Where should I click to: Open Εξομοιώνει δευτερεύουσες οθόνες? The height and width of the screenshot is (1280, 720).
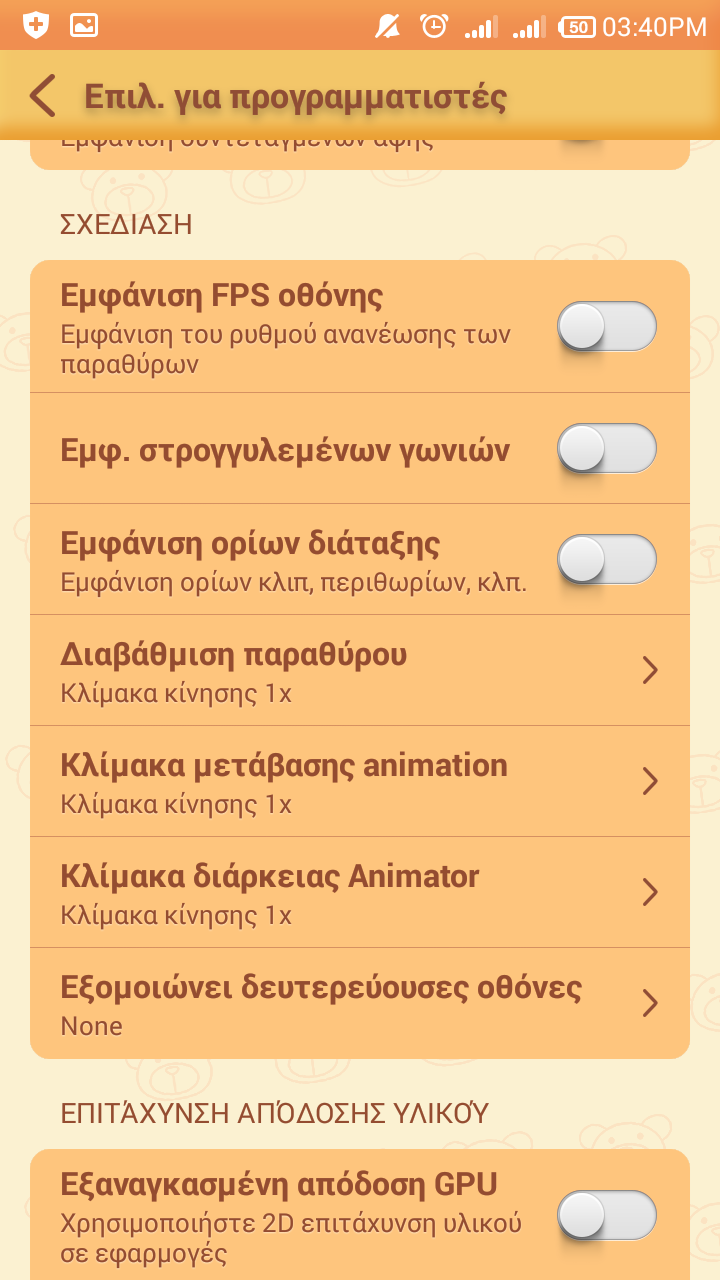pos(360,1003)
